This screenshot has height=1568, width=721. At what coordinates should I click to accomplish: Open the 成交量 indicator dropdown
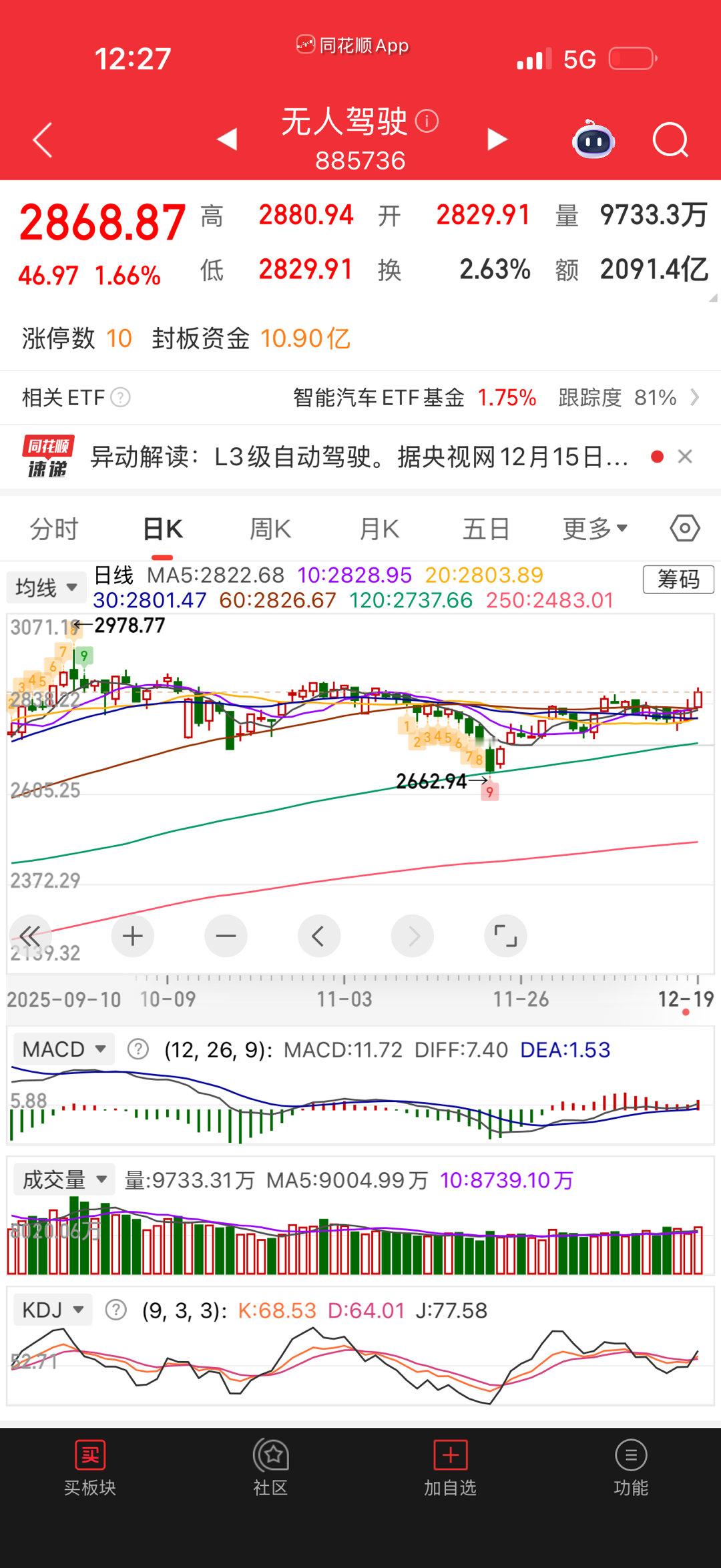tap(62, 1180)
